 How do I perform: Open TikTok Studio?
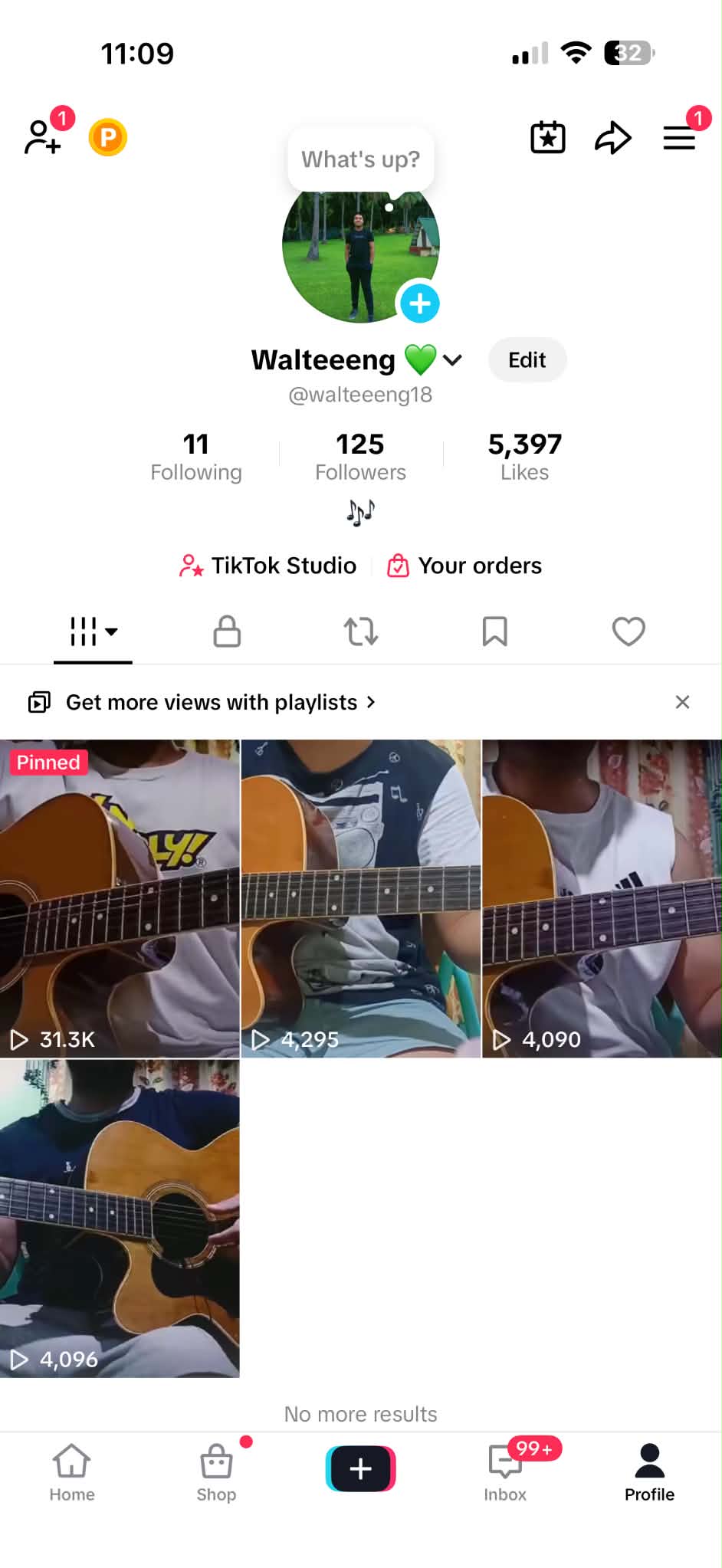(x=267, y=566)
